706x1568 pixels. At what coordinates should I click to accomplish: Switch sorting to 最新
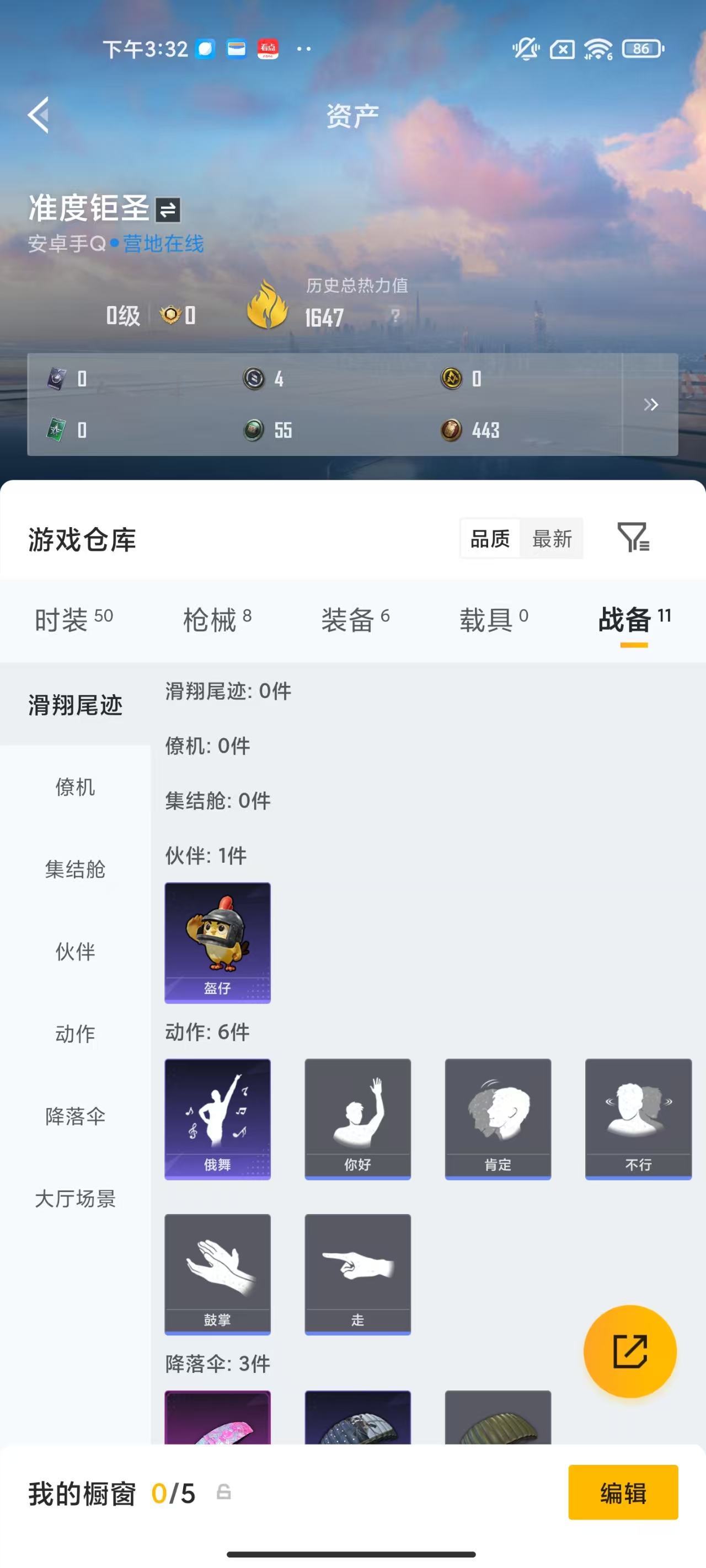552,539
